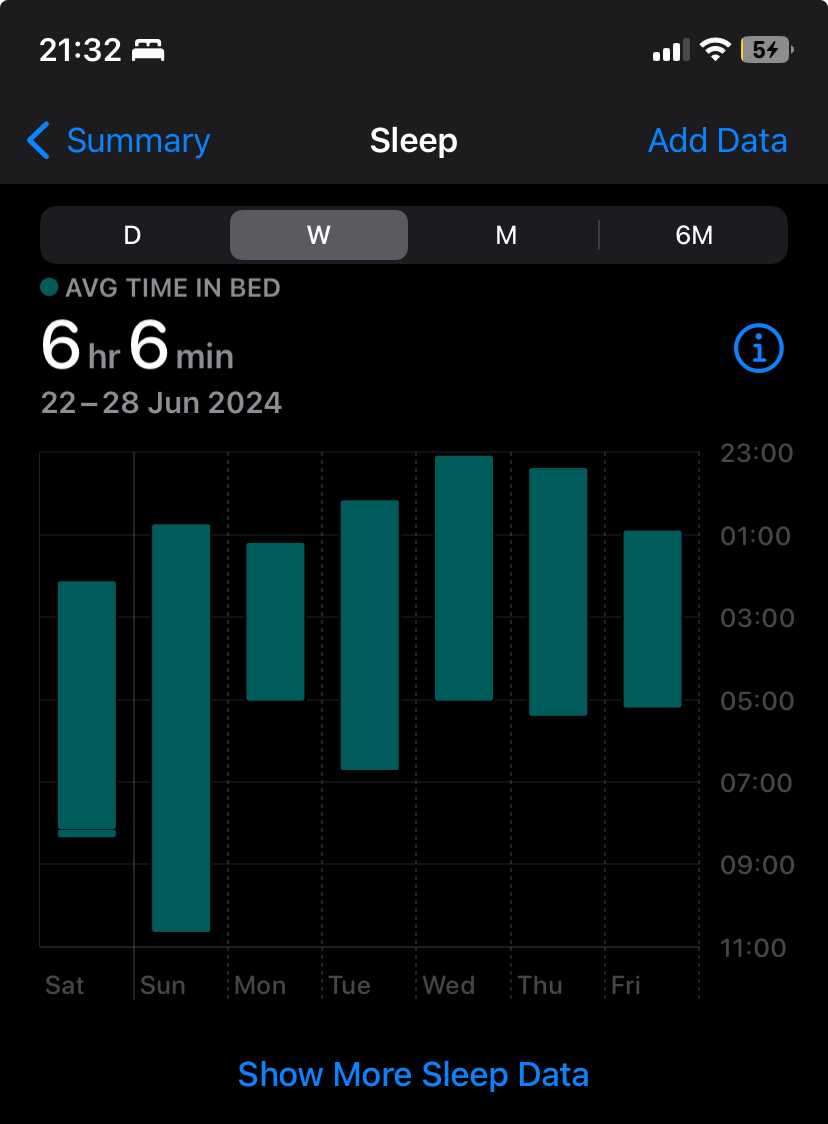The image size is (828, 1124).
Task: Go back to Summary
Action: tap(118, 141)
